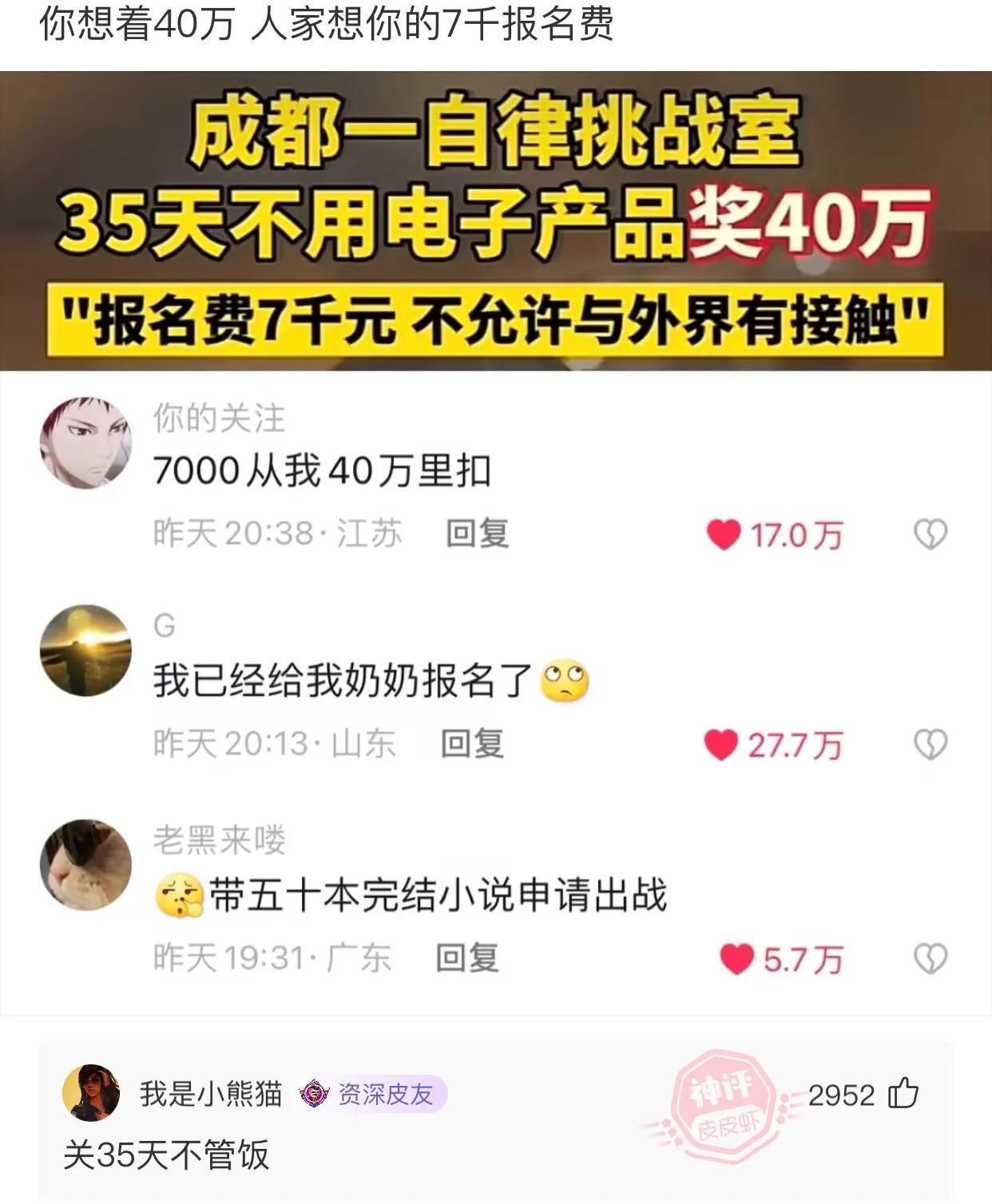Tap the 资深皮友 badge

372,1093
